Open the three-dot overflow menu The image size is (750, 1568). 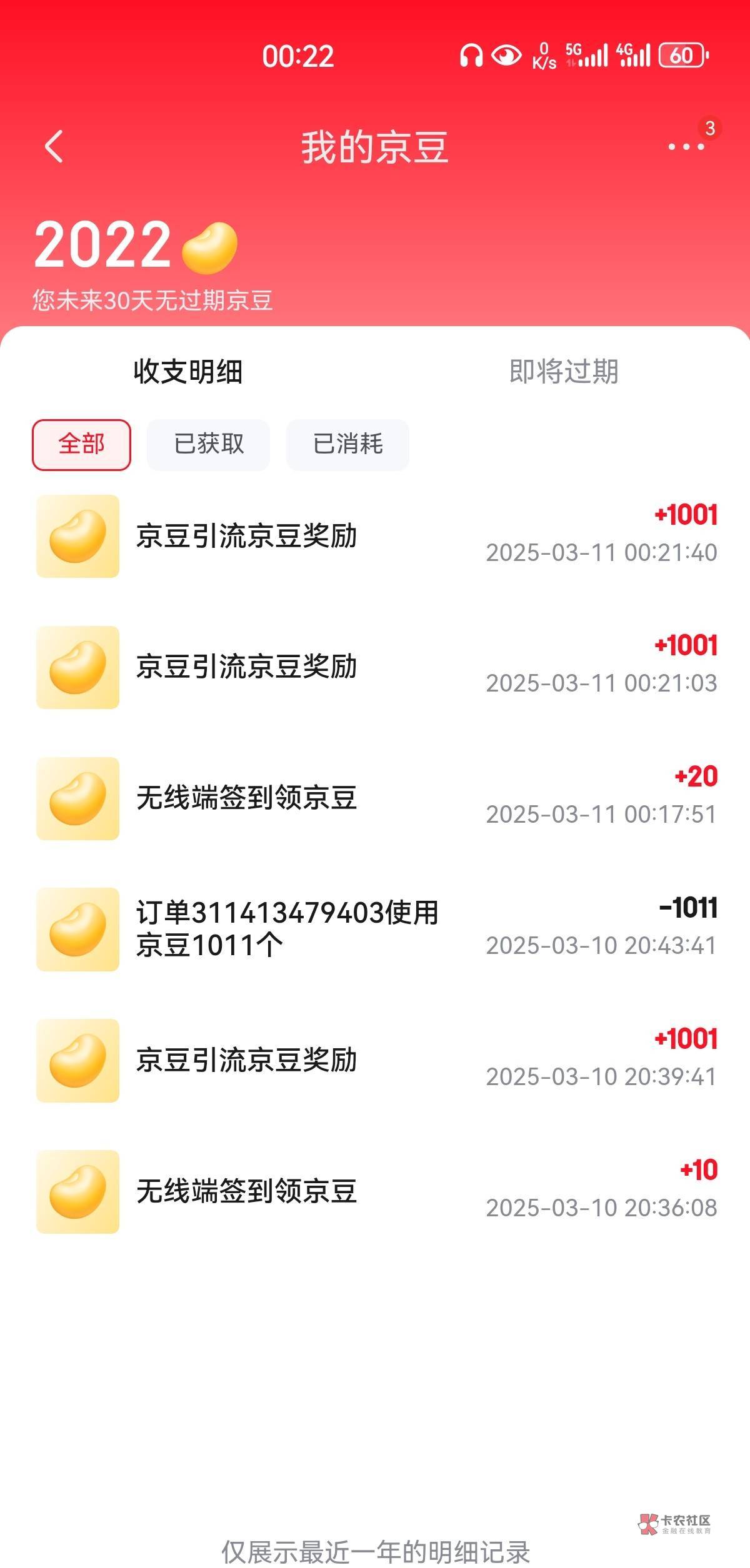pos(686,147)
